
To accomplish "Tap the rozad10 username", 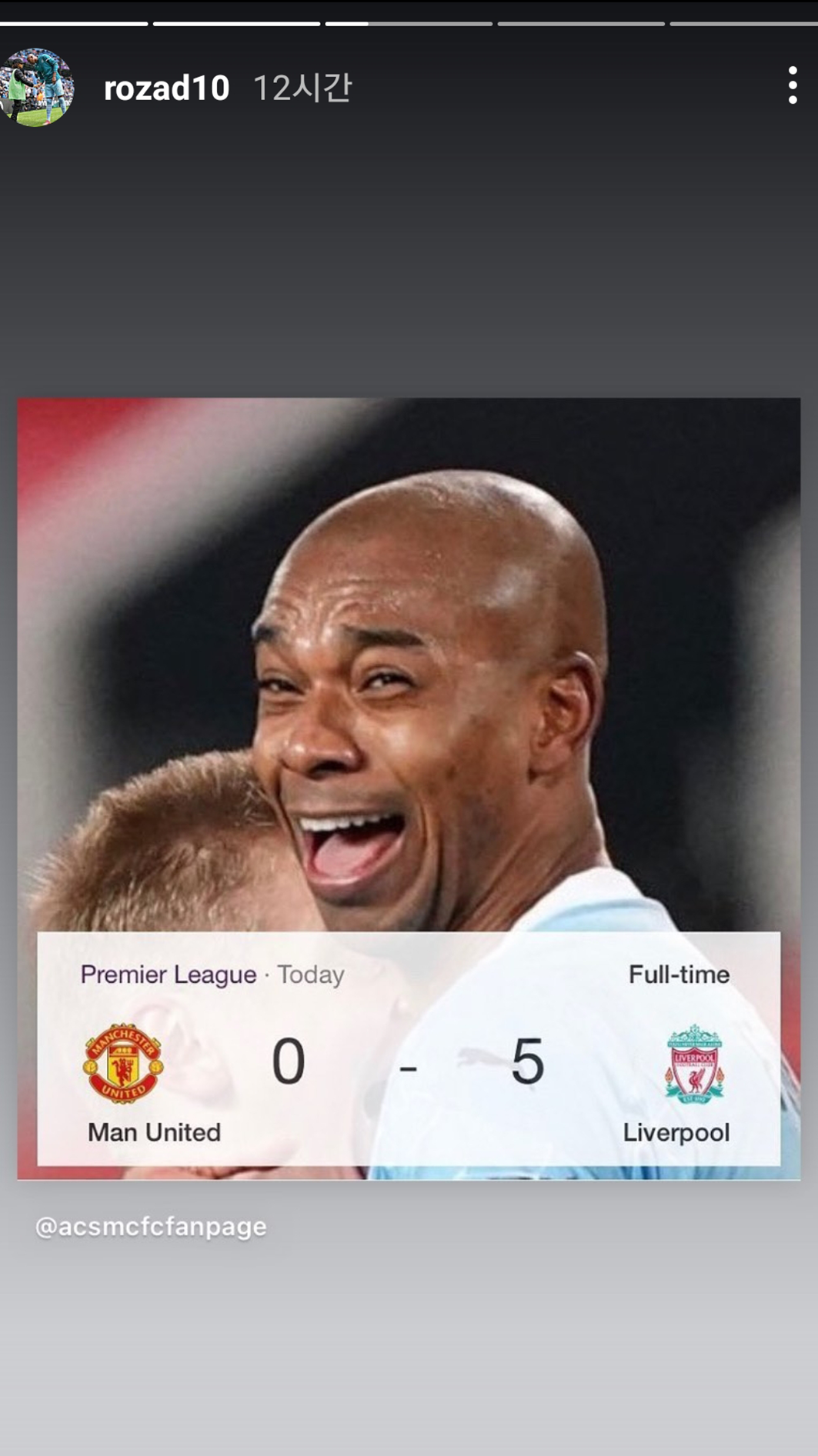I will tap(166, 88).
